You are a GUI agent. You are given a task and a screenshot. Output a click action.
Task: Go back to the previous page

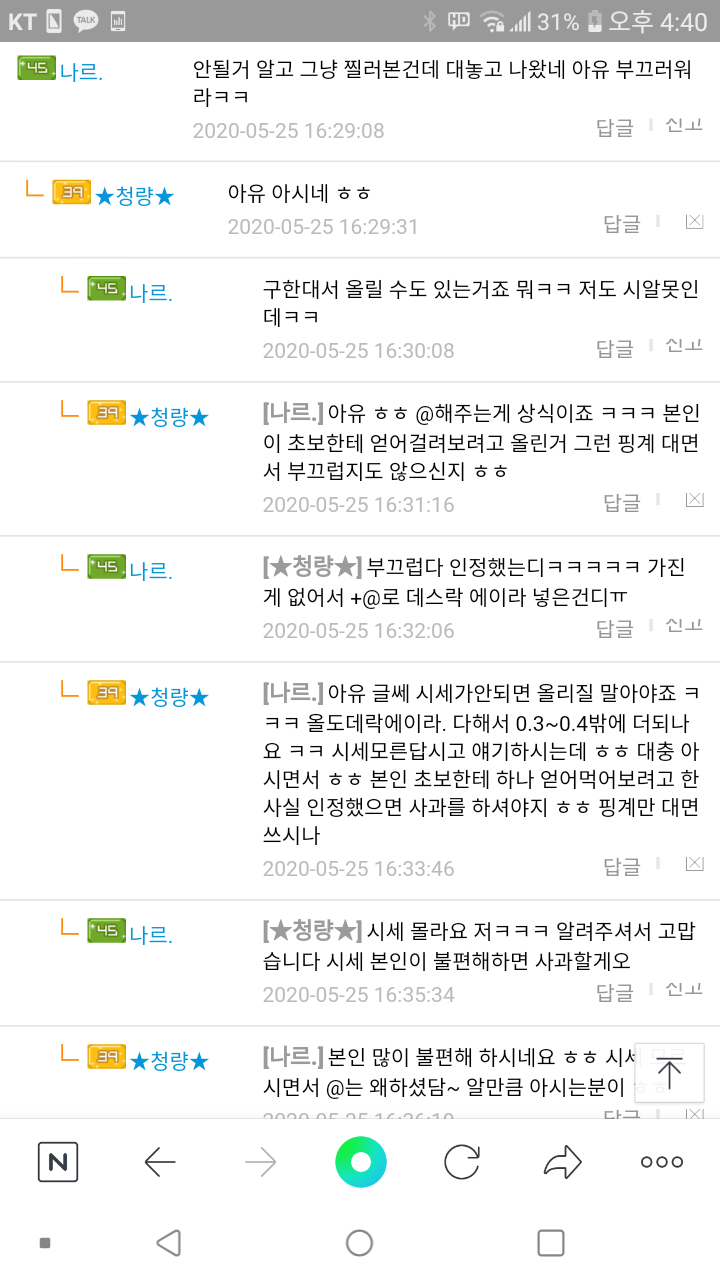tap(160, 1162)
